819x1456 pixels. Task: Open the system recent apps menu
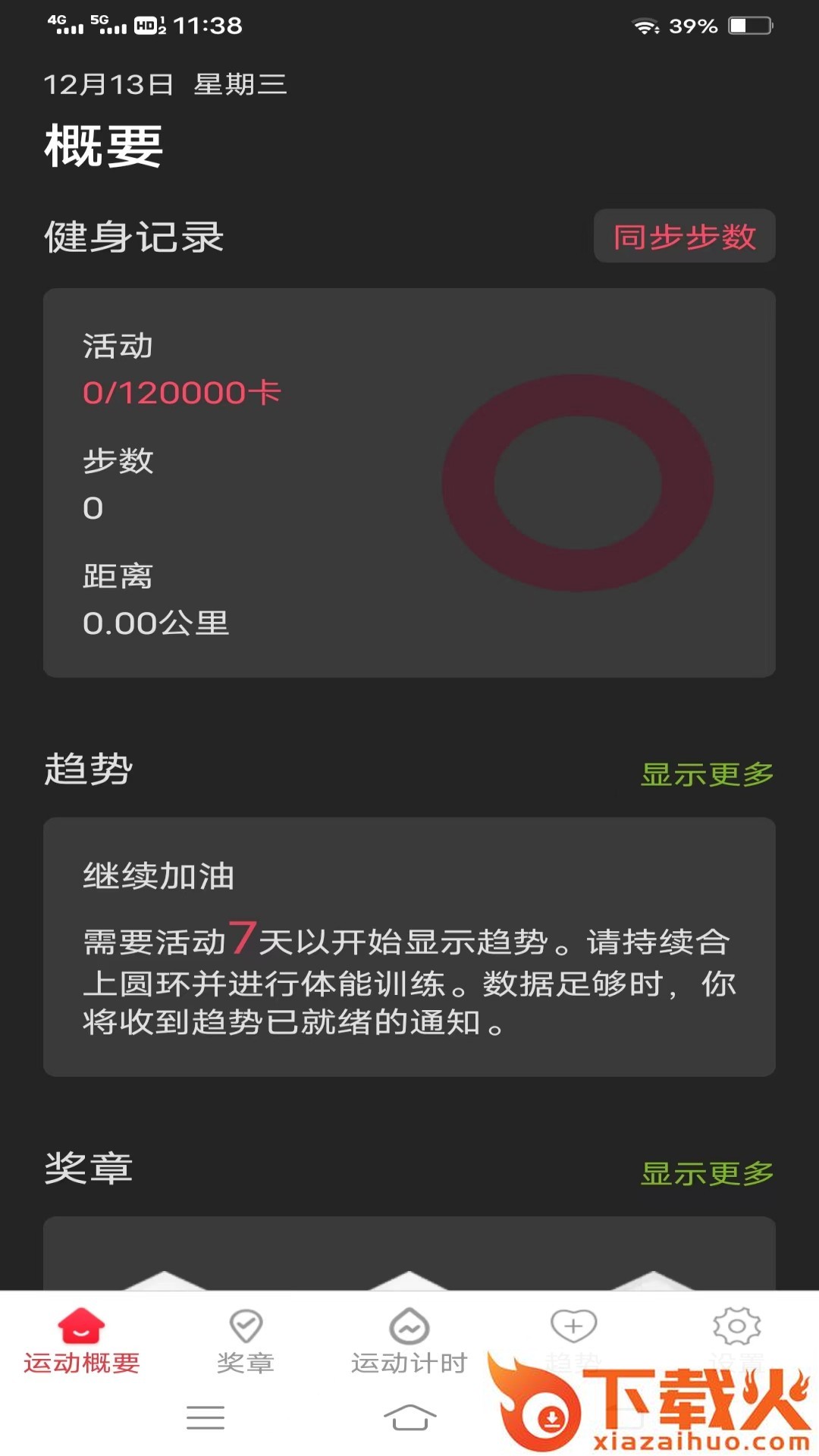click(206, 1417)
